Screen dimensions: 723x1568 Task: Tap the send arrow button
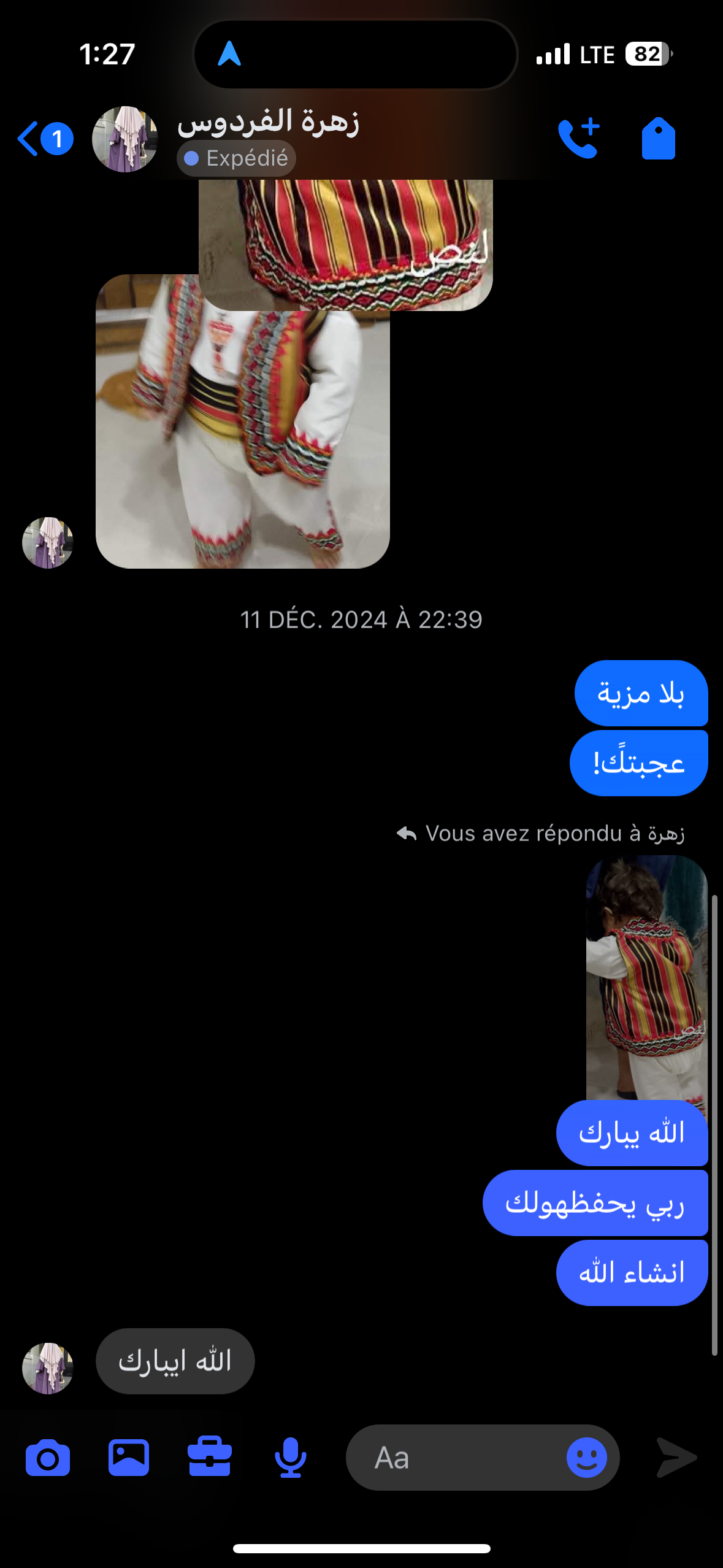(x=676, y=1458)
